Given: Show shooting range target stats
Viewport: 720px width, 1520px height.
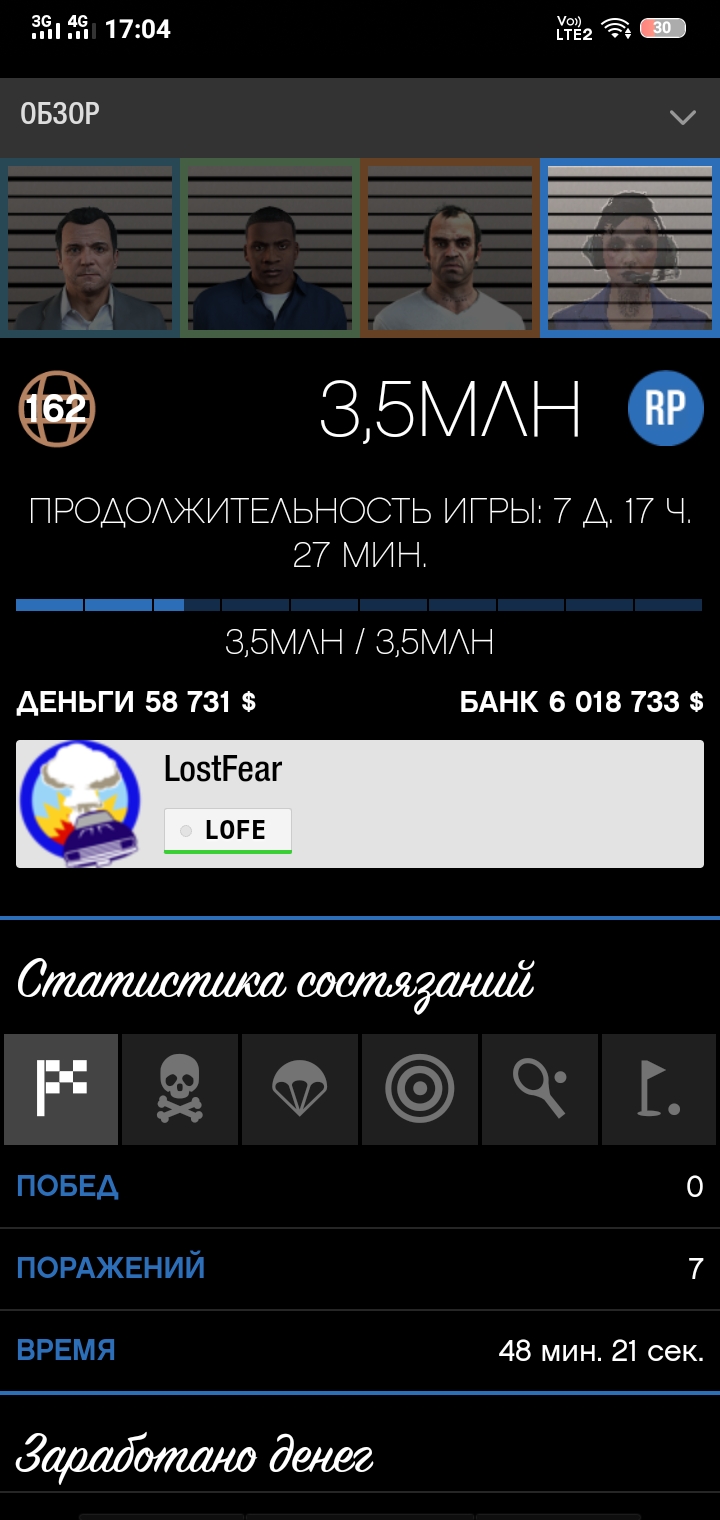Looking at the screenshot, I should pyautogui.click(x=420, y=1089).
